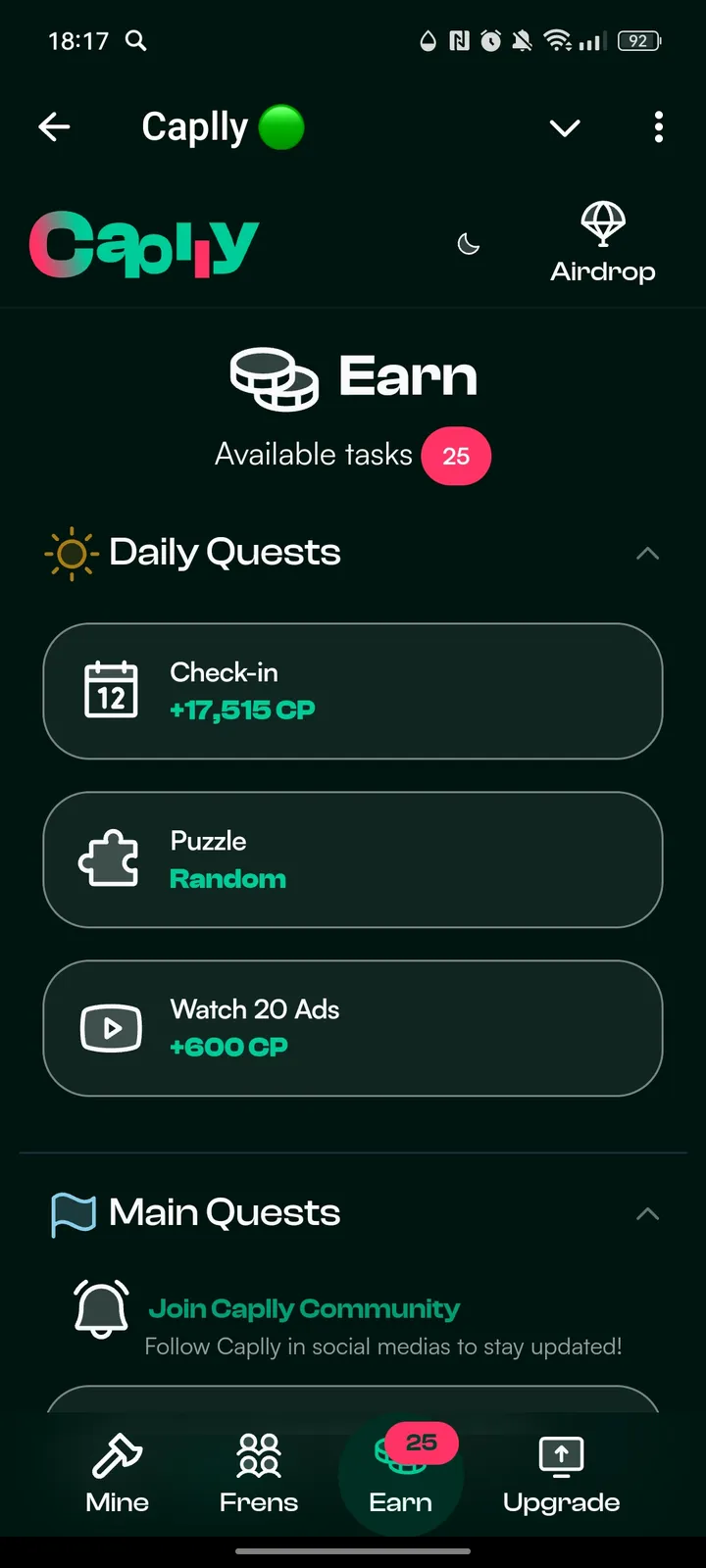Expand the Caplly header dropdown chevron

[x=565, y=127]
